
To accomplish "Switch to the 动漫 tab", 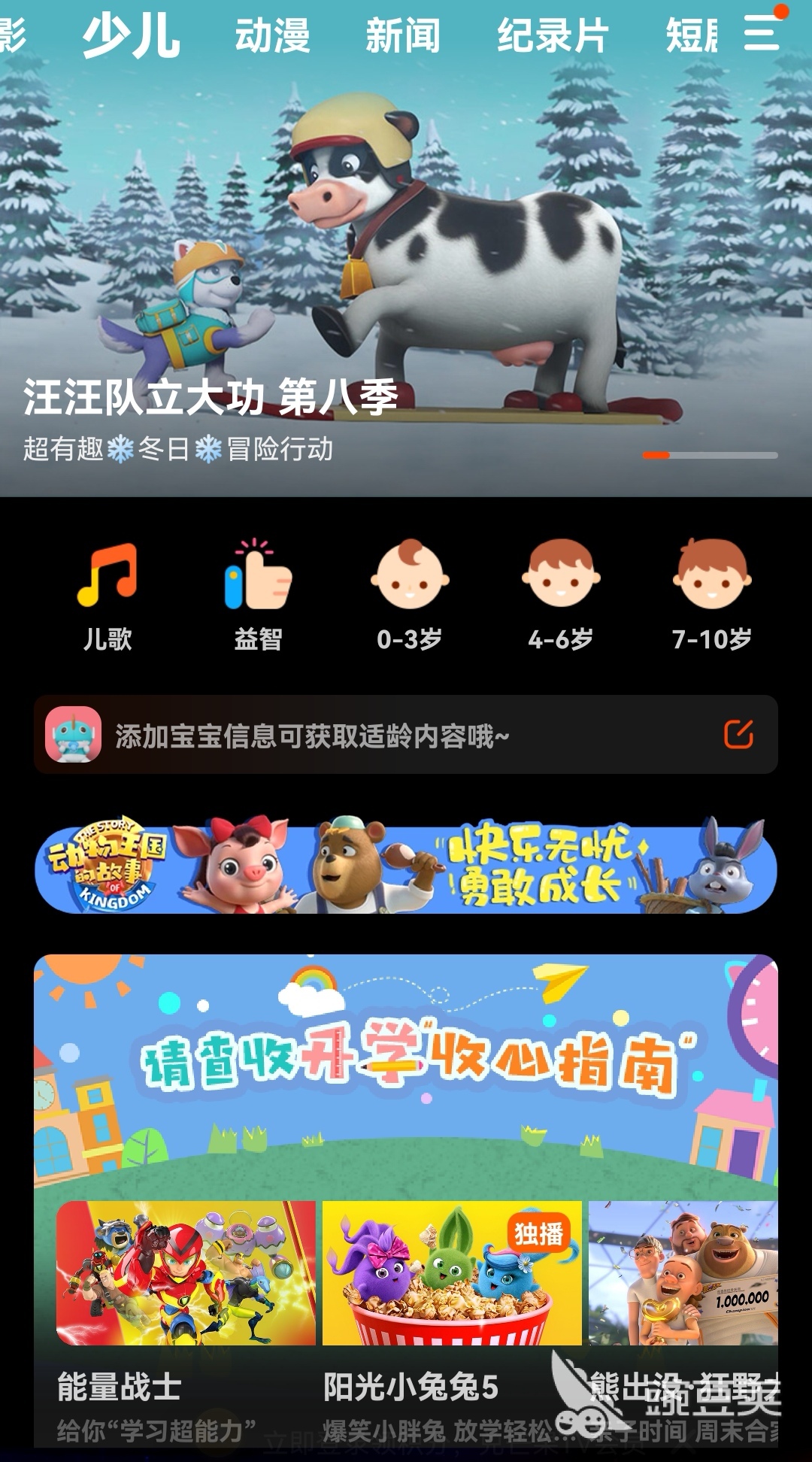I will point(272,36).
